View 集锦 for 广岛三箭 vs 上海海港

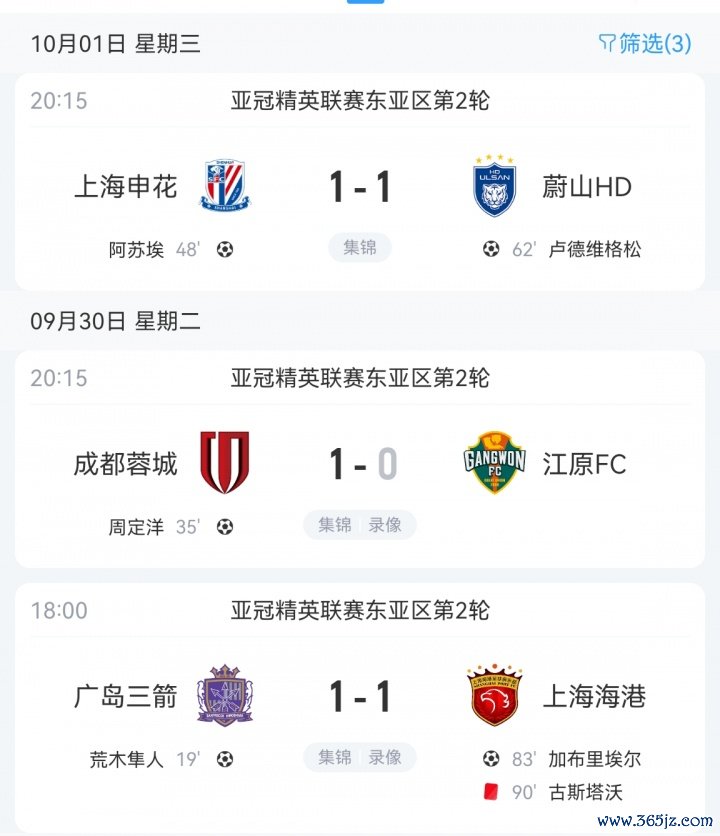pos(335,757)
